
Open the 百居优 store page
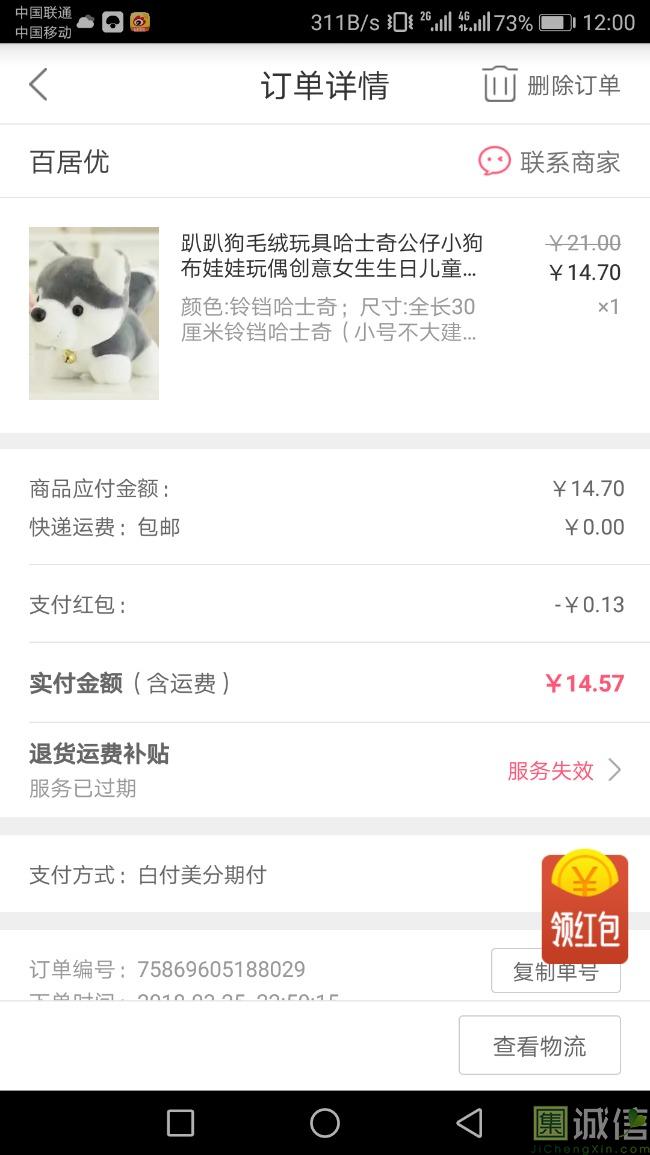[70, 162]
